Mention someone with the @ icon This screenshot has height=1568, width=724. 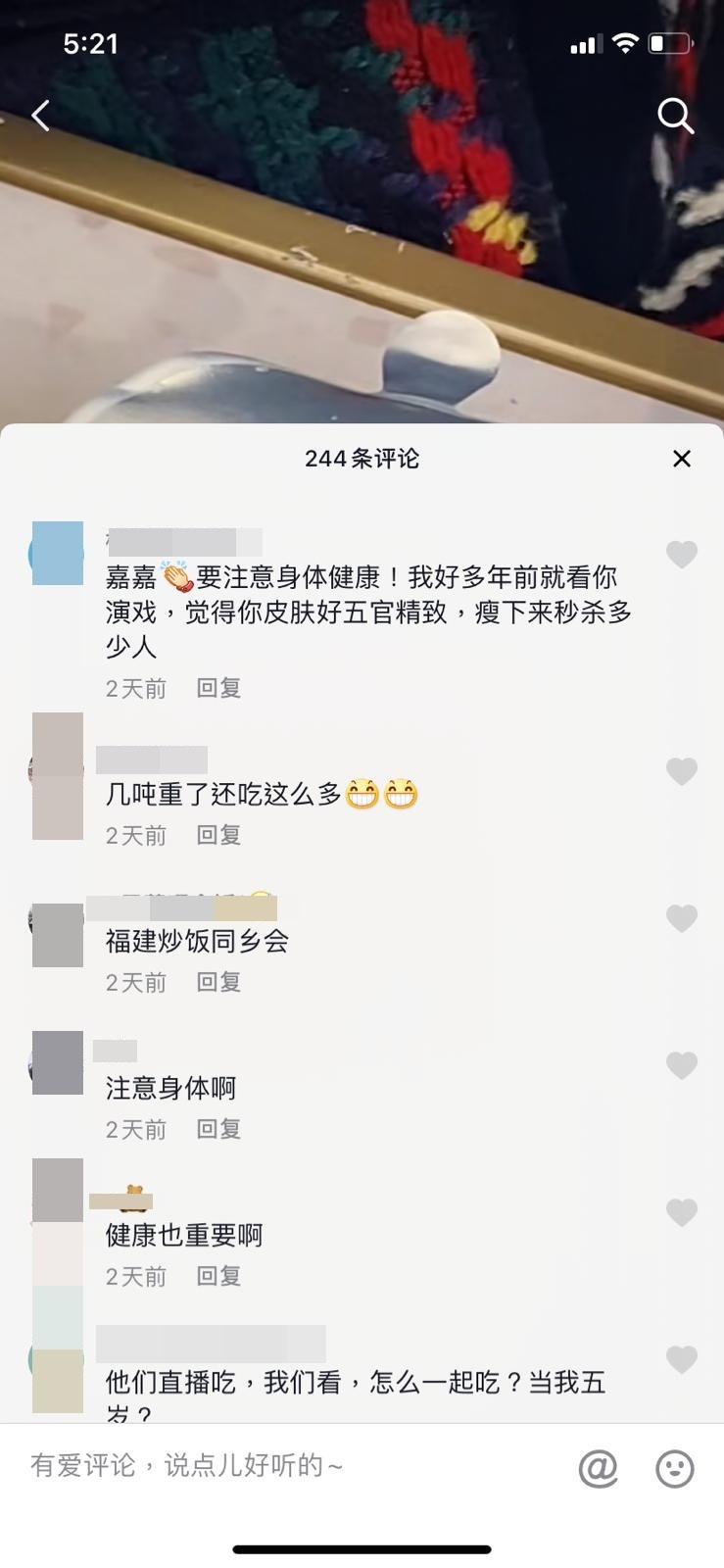pos(598,1468)
